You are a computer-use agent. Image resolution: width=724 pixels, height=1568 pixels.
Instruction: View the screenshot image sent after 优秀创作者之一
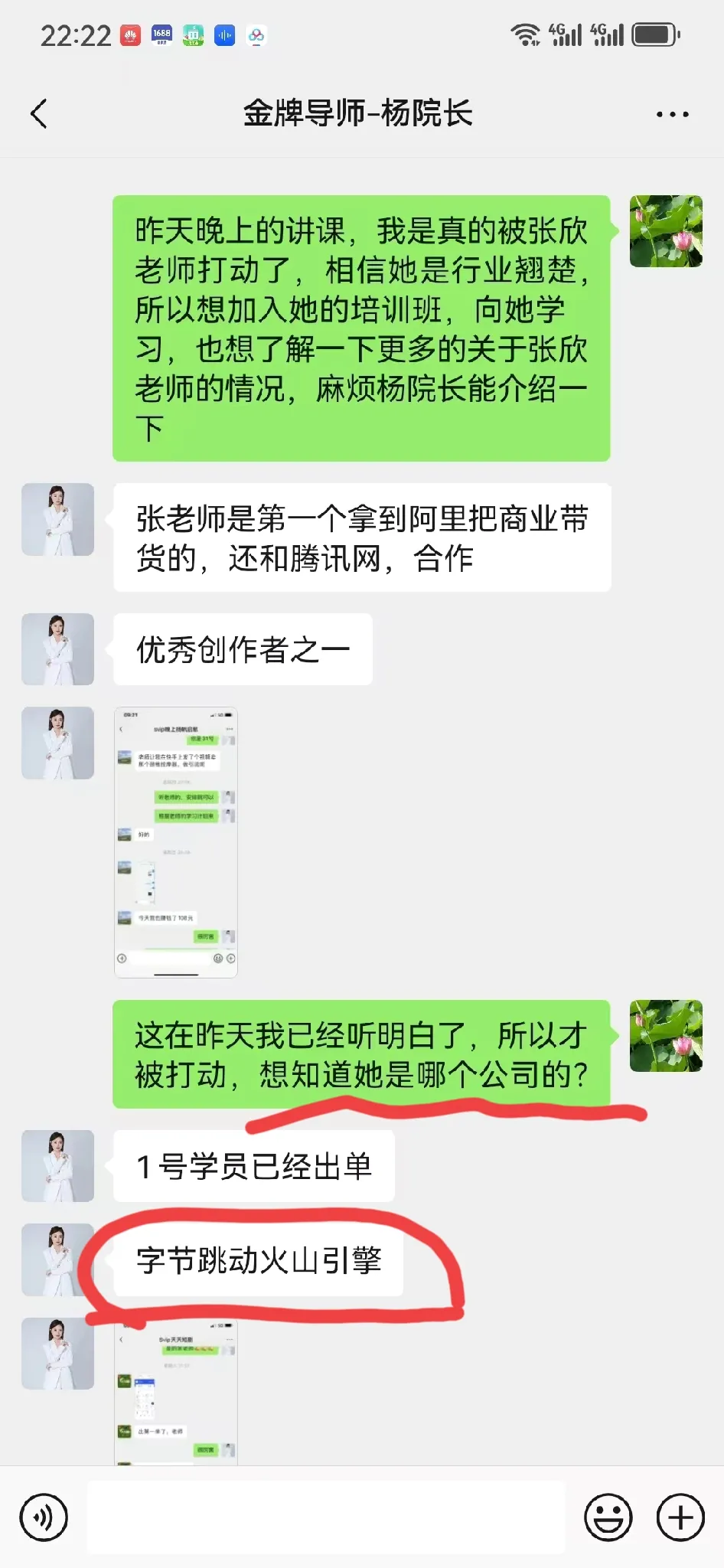click(x=176, y=842)
